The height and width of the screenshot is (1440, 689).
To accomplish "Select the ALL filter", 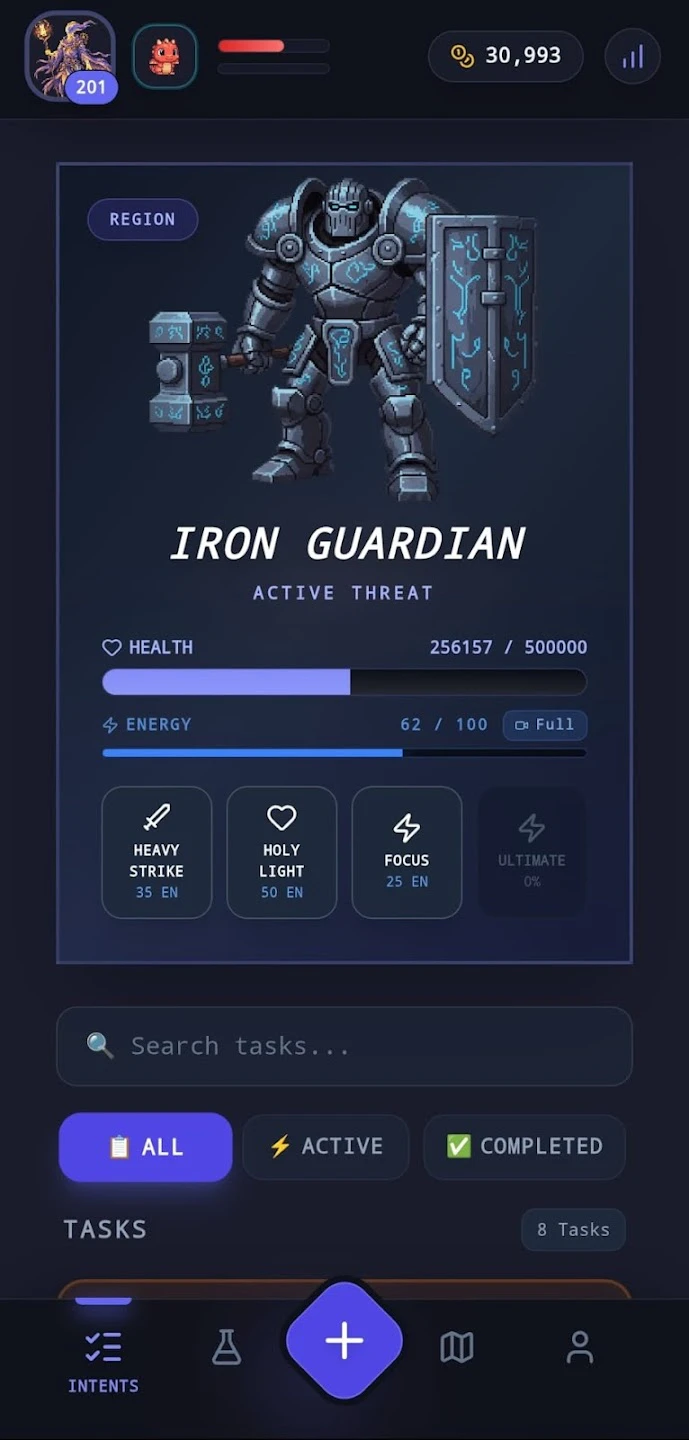I will [x=145, y=1147].
